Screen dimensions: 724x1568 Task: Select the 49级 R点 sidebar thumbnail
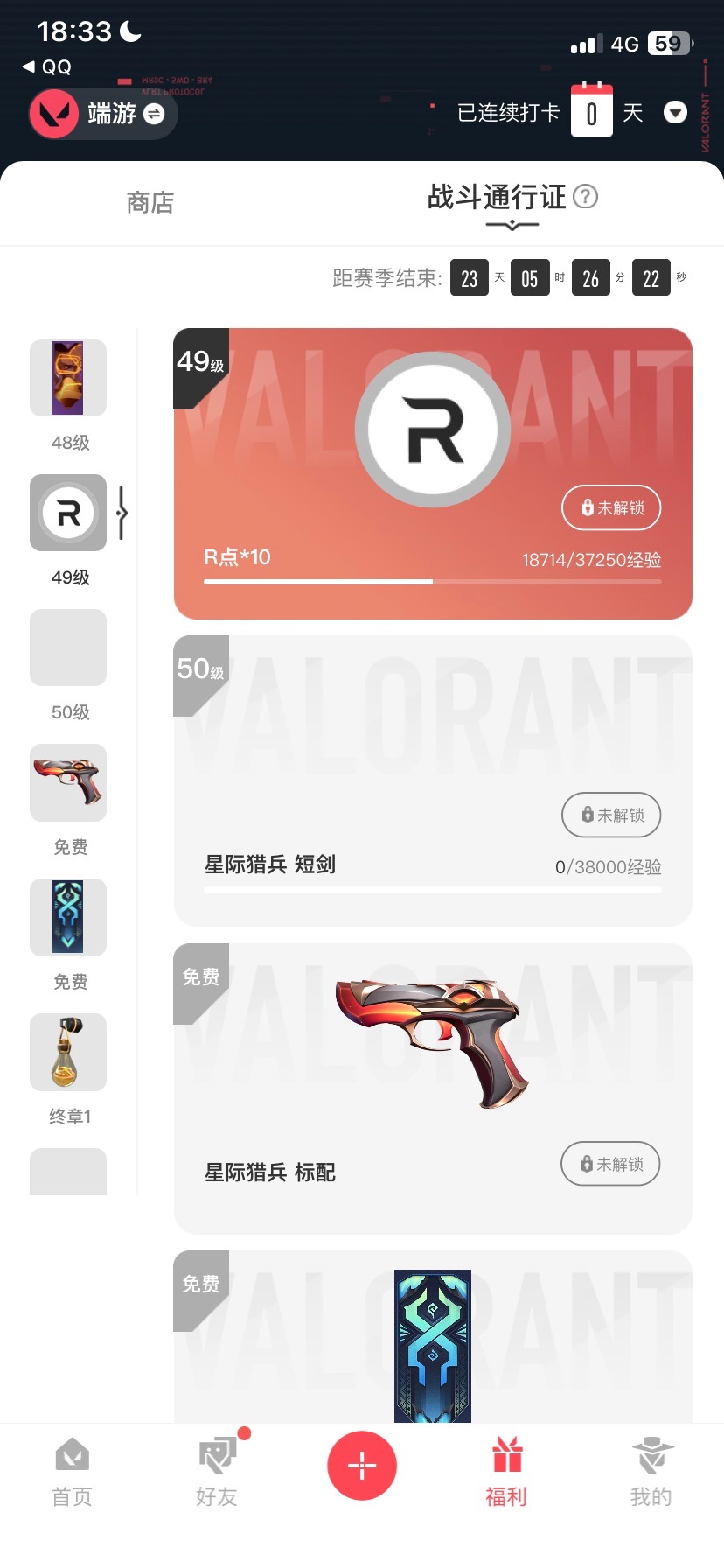tap(68, 513)
